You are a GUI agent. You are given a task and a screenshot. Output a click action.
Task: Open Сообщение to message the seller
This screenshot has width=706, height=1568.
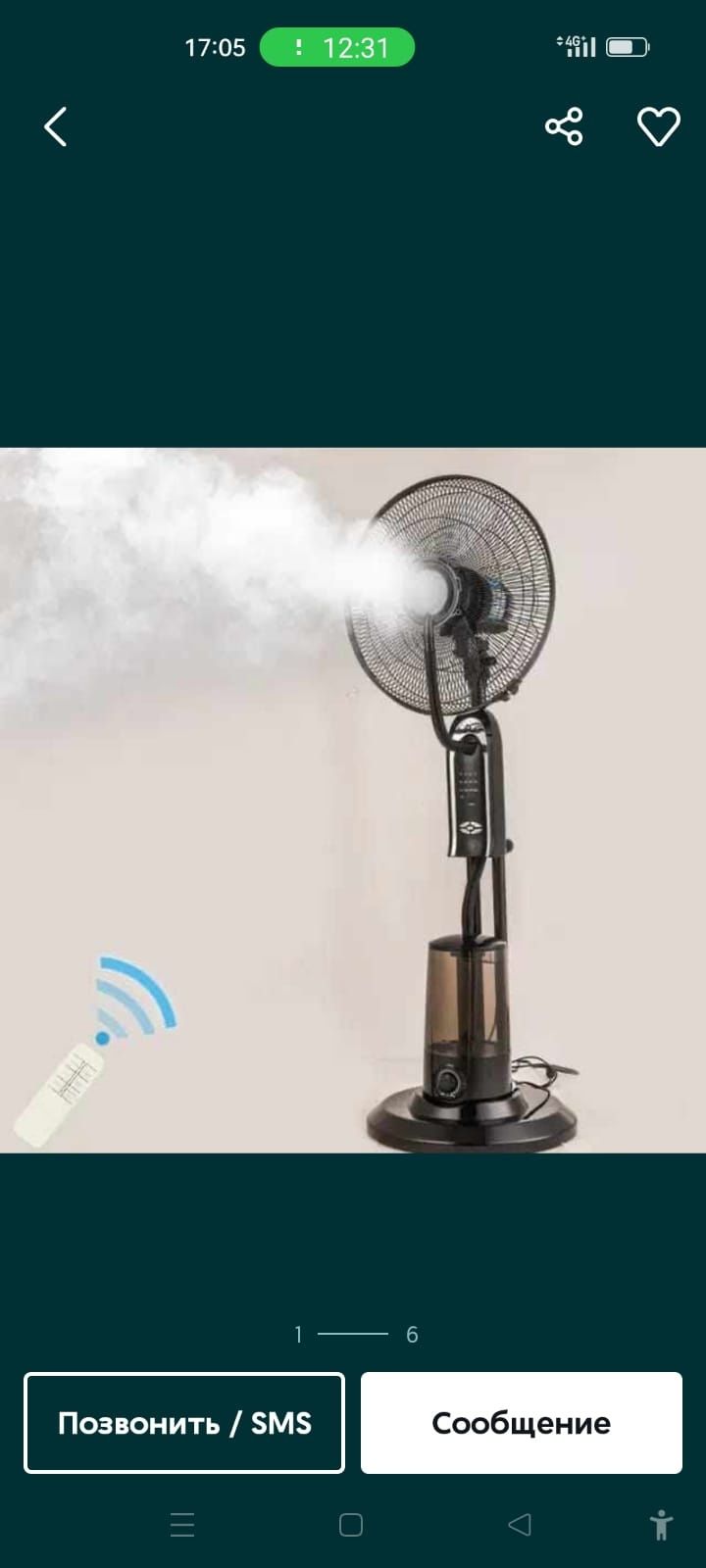click(x=521, y=1423)
